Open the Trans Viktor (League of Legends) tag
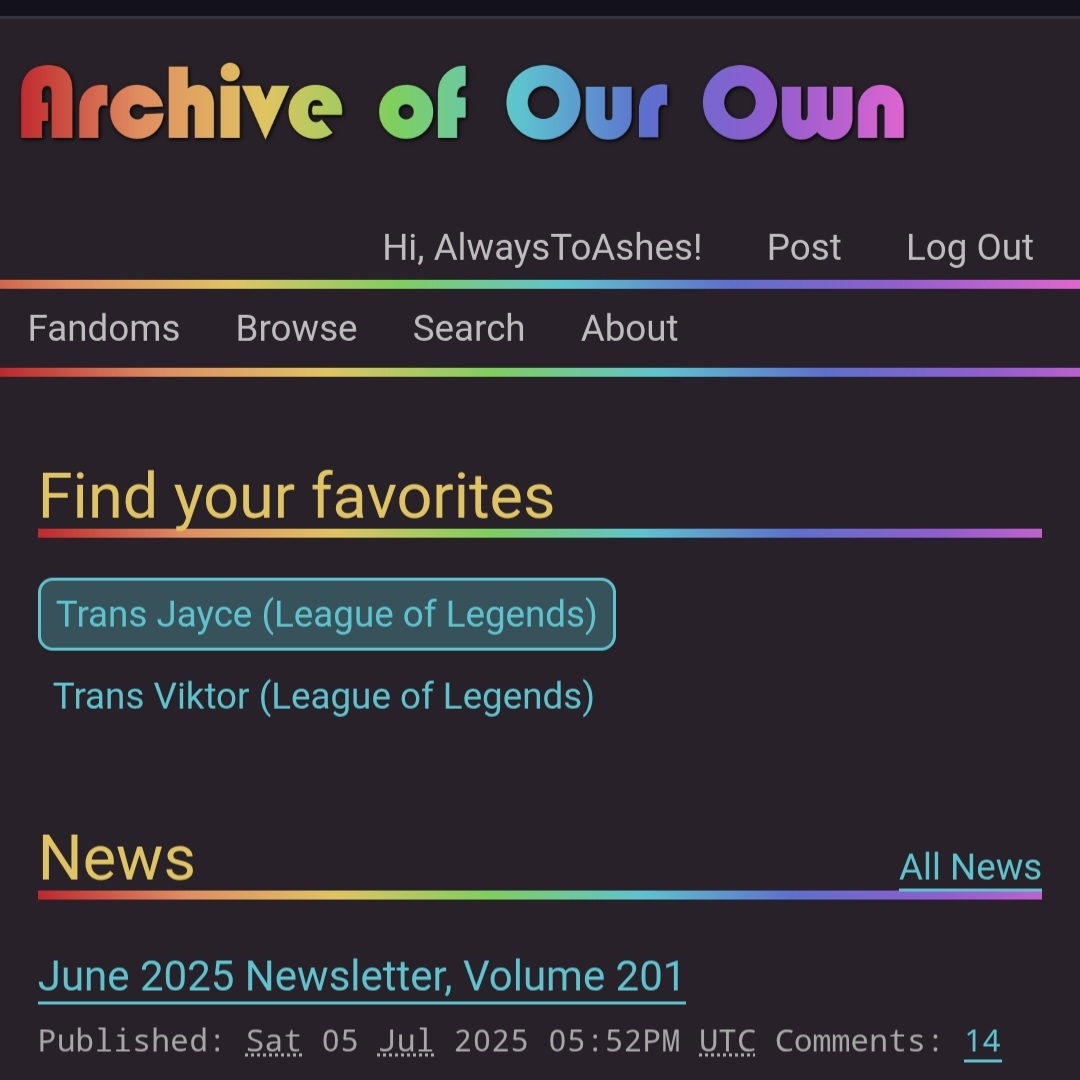Viewport: 1080px width, 1080px height. [323, 696]
